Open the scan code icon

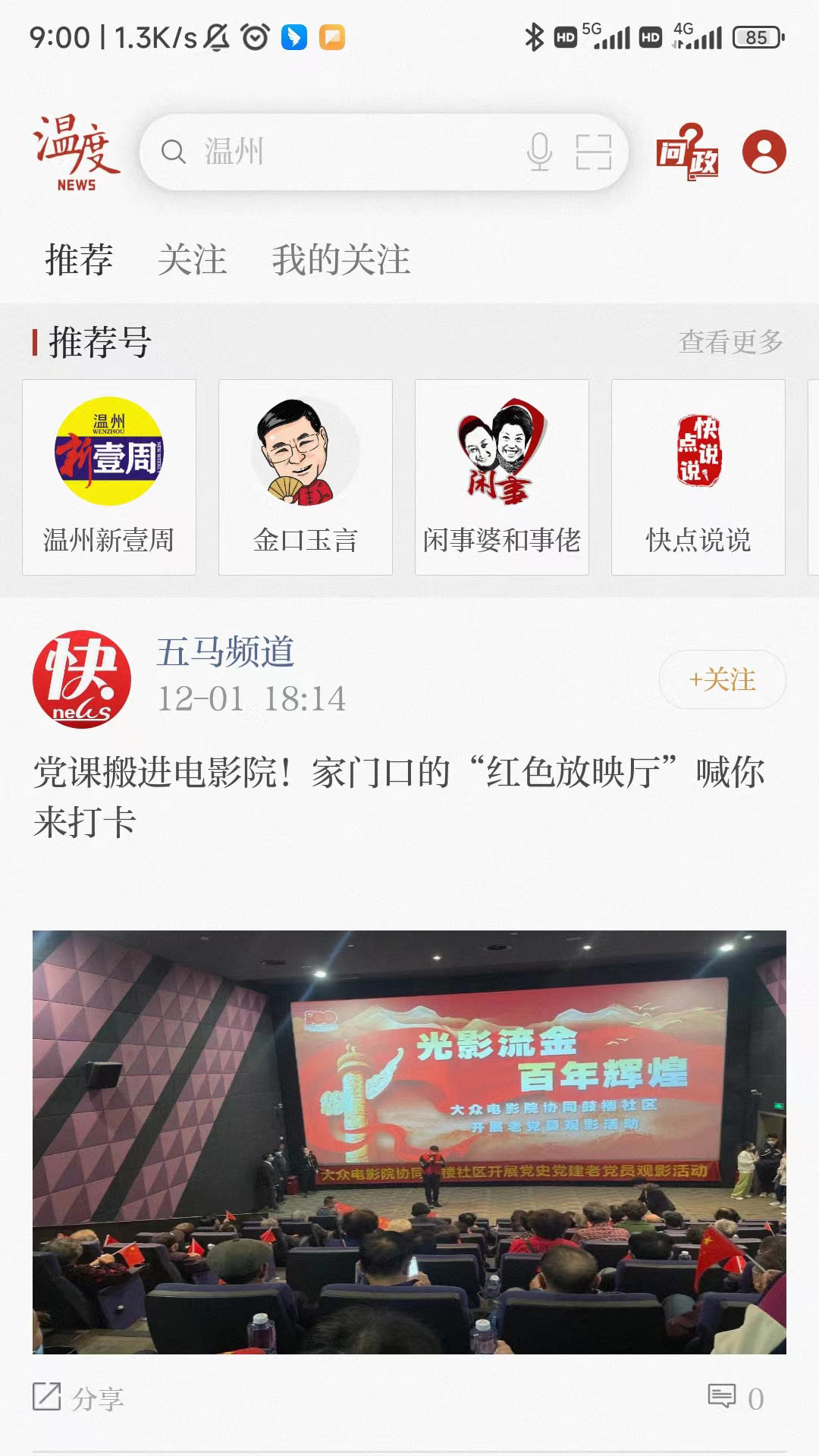[x=593, y=152]
